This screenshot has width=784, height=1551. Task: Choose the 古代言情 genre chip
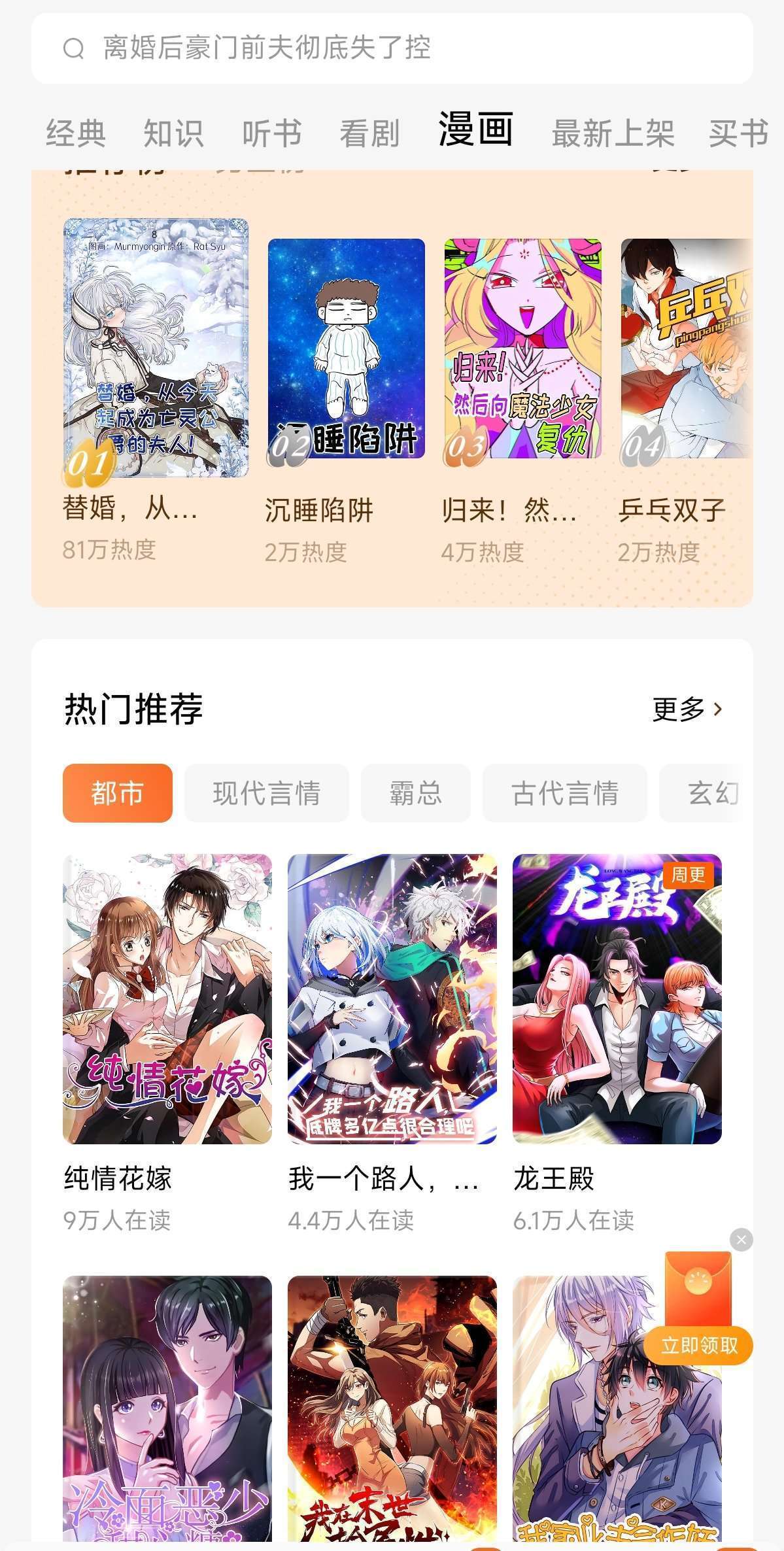pyautogui.click(x=564, y=793)
